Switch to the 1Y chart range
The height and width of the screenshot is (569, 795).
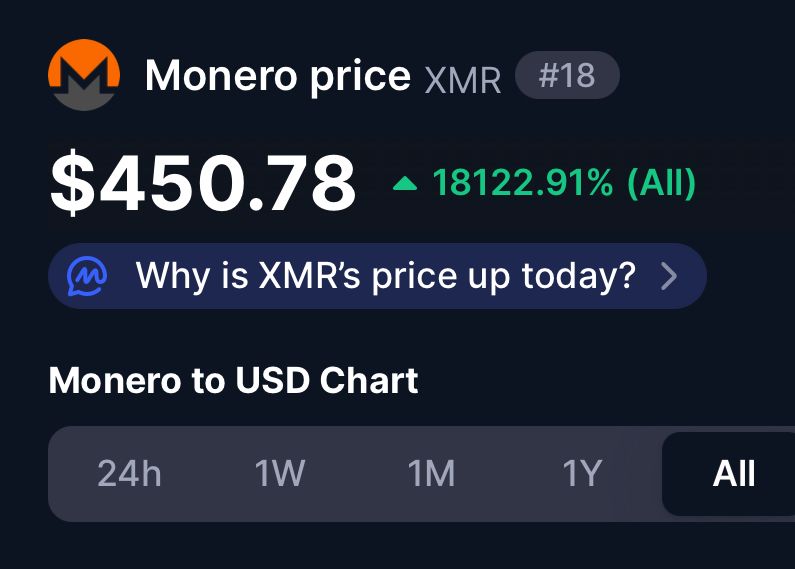pos(582,473)
